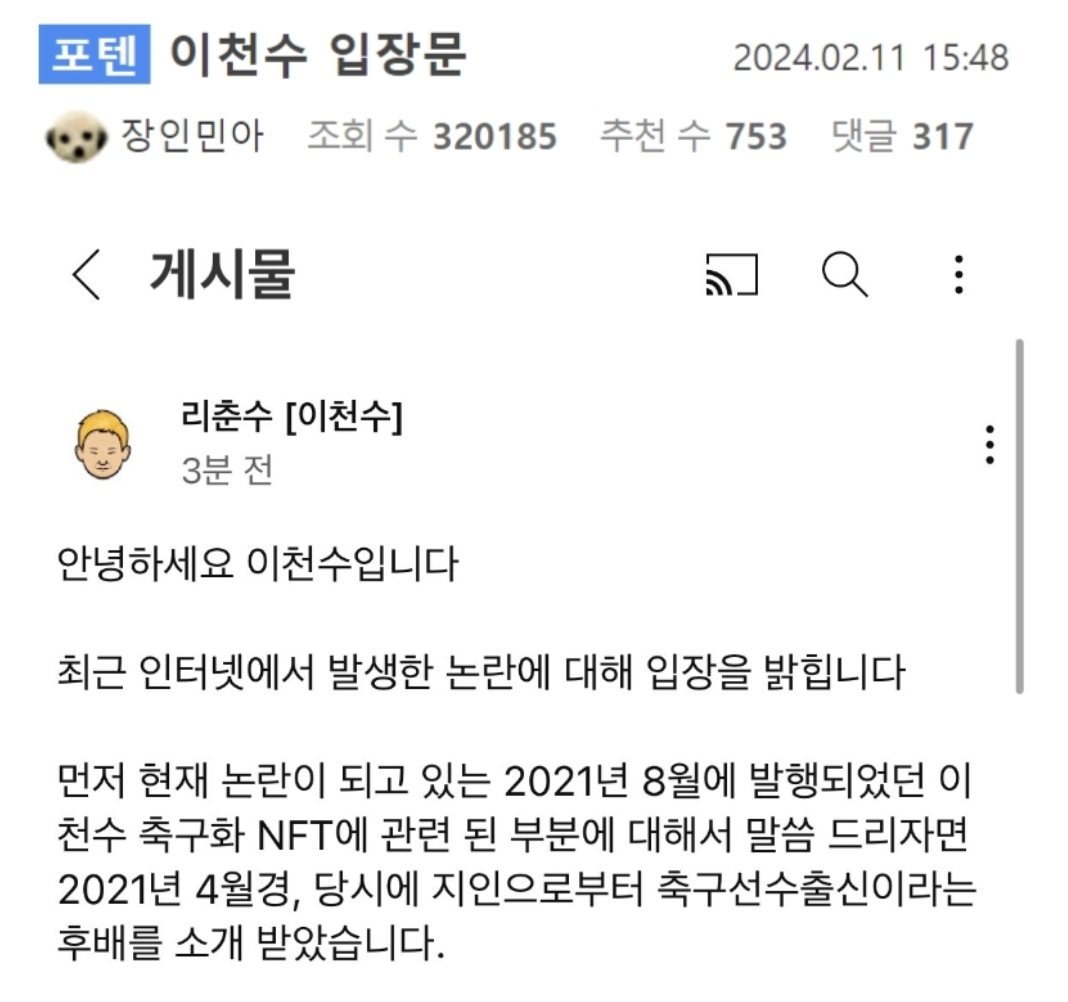
Task: Open author 장인민아's profile
Action: tap(191, 136)
